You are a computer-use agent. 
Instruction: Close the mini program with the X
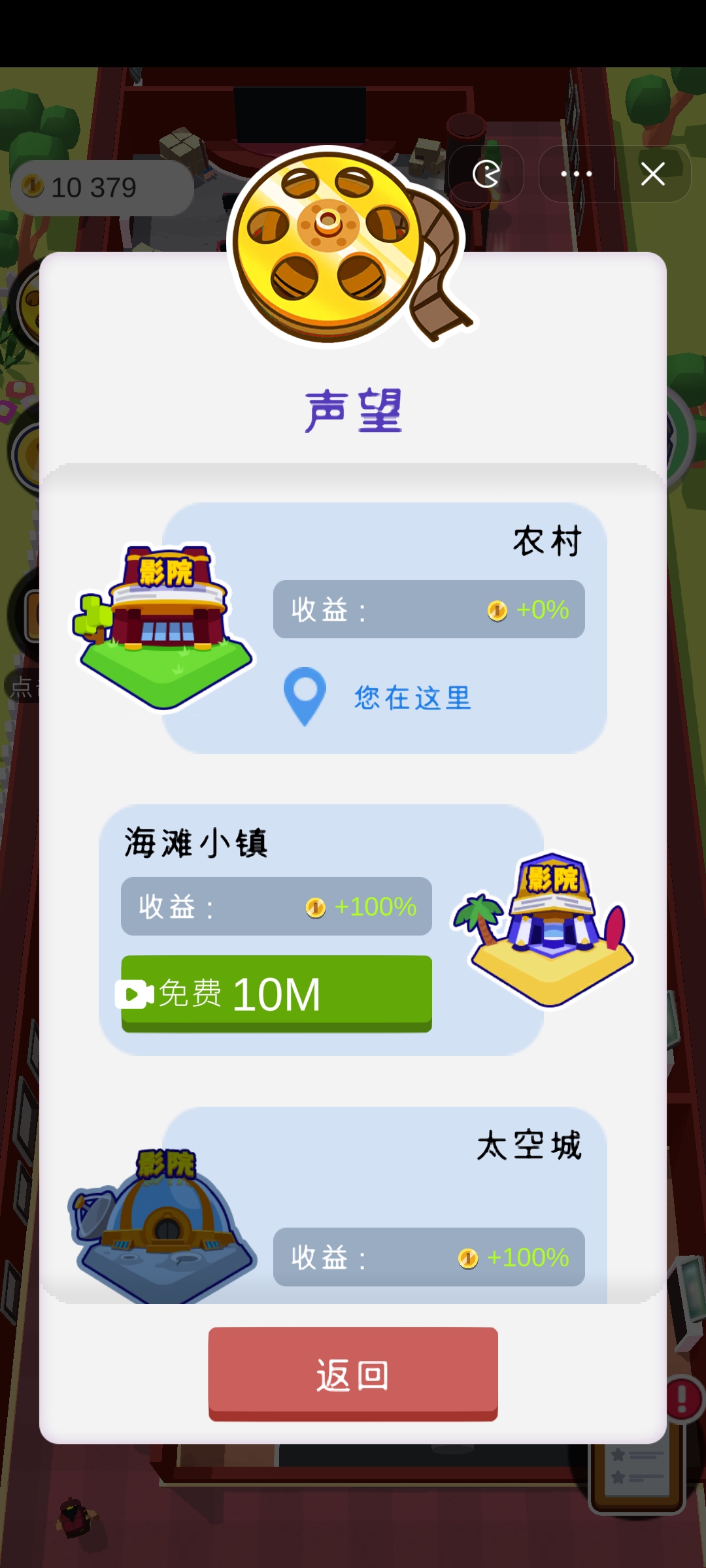[x=652, y=174]
